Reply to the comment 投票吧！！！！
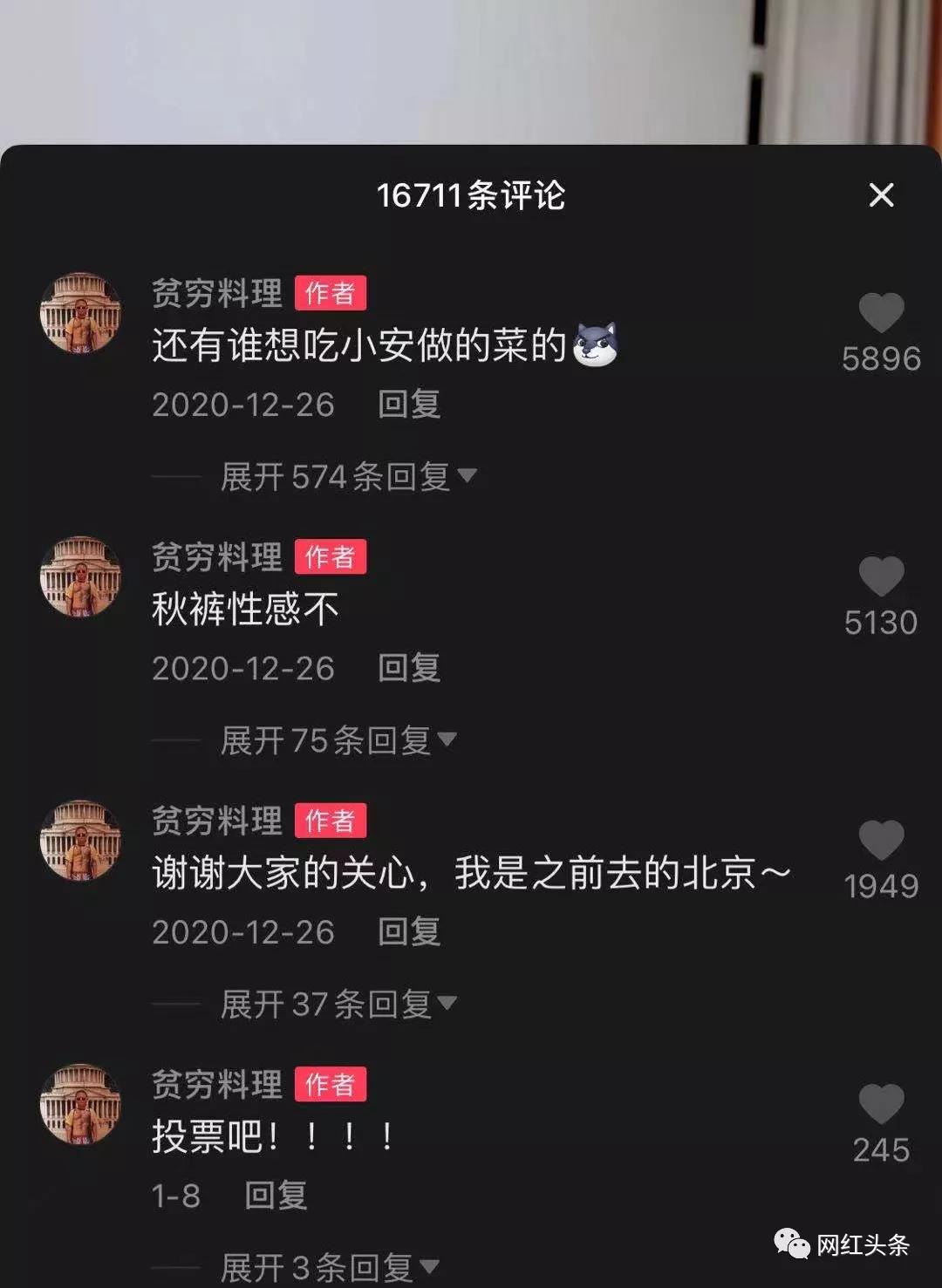The width and height of the screenshot is (942, 1288). [x=276, y=1196]
